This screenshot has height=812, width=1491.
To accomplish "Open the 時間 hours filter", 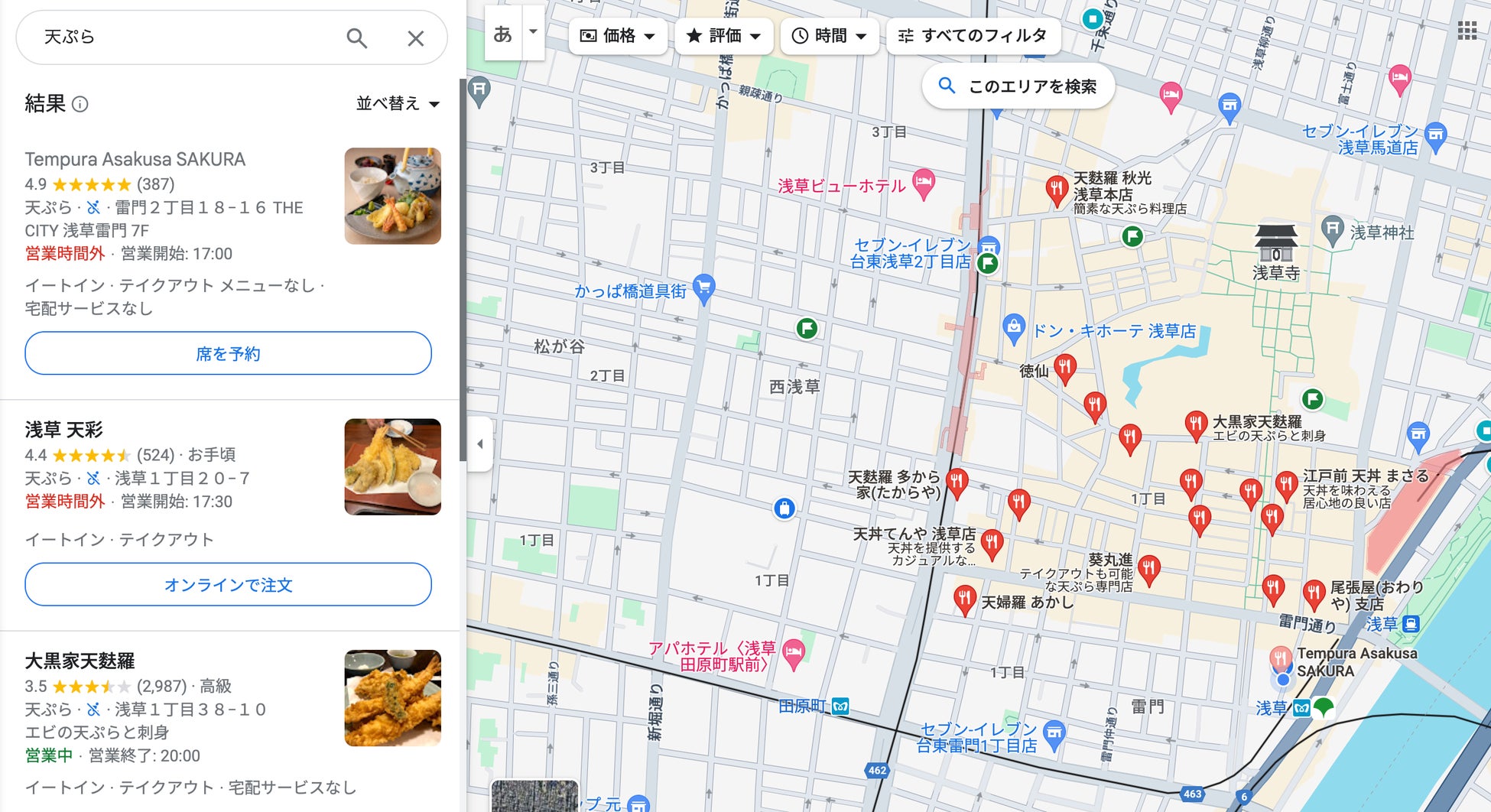I will pyautogui.click(x=830, y=36).
